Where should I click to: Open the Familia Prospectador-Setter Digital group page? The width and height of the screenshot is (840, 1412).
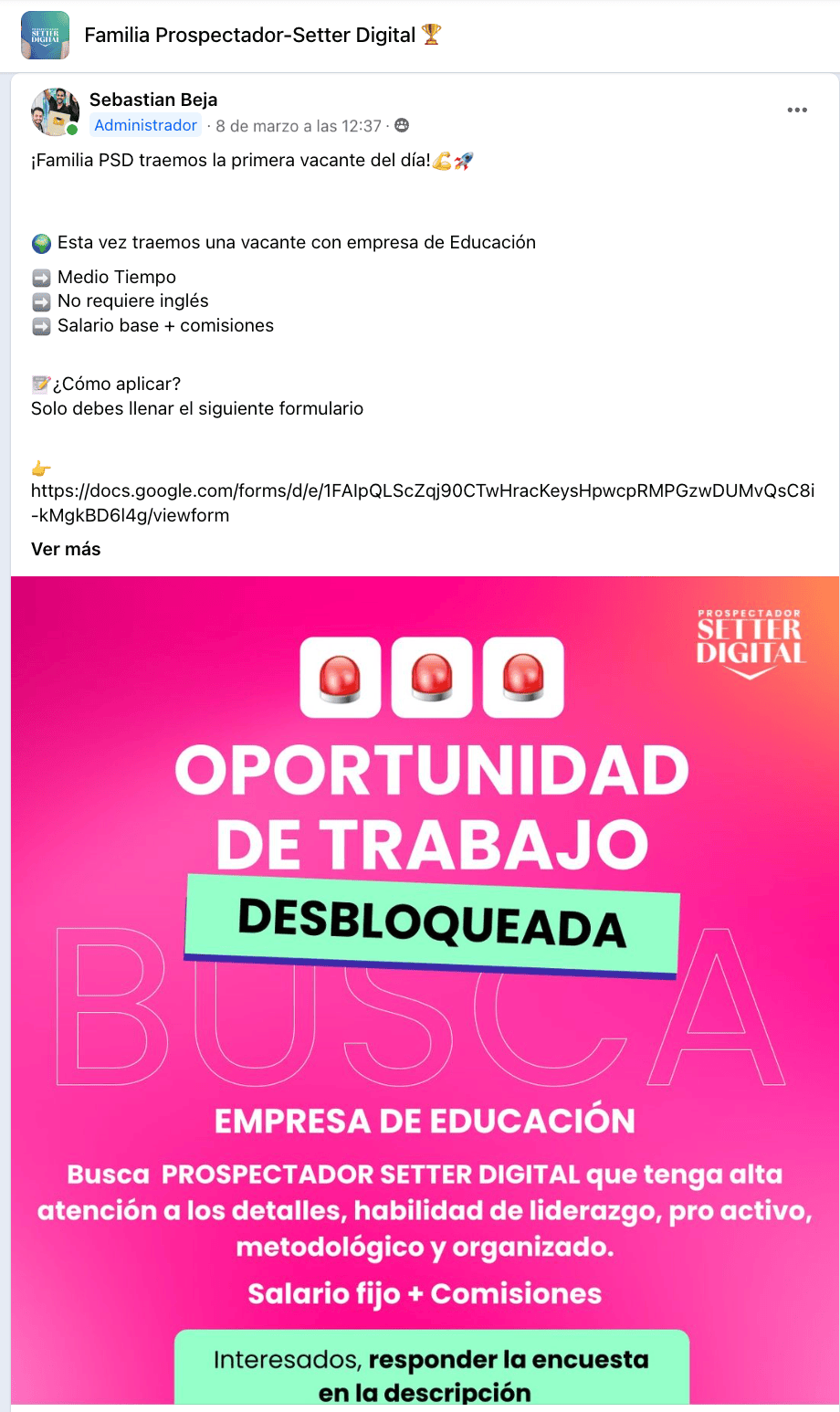click(x=250, y=35)
